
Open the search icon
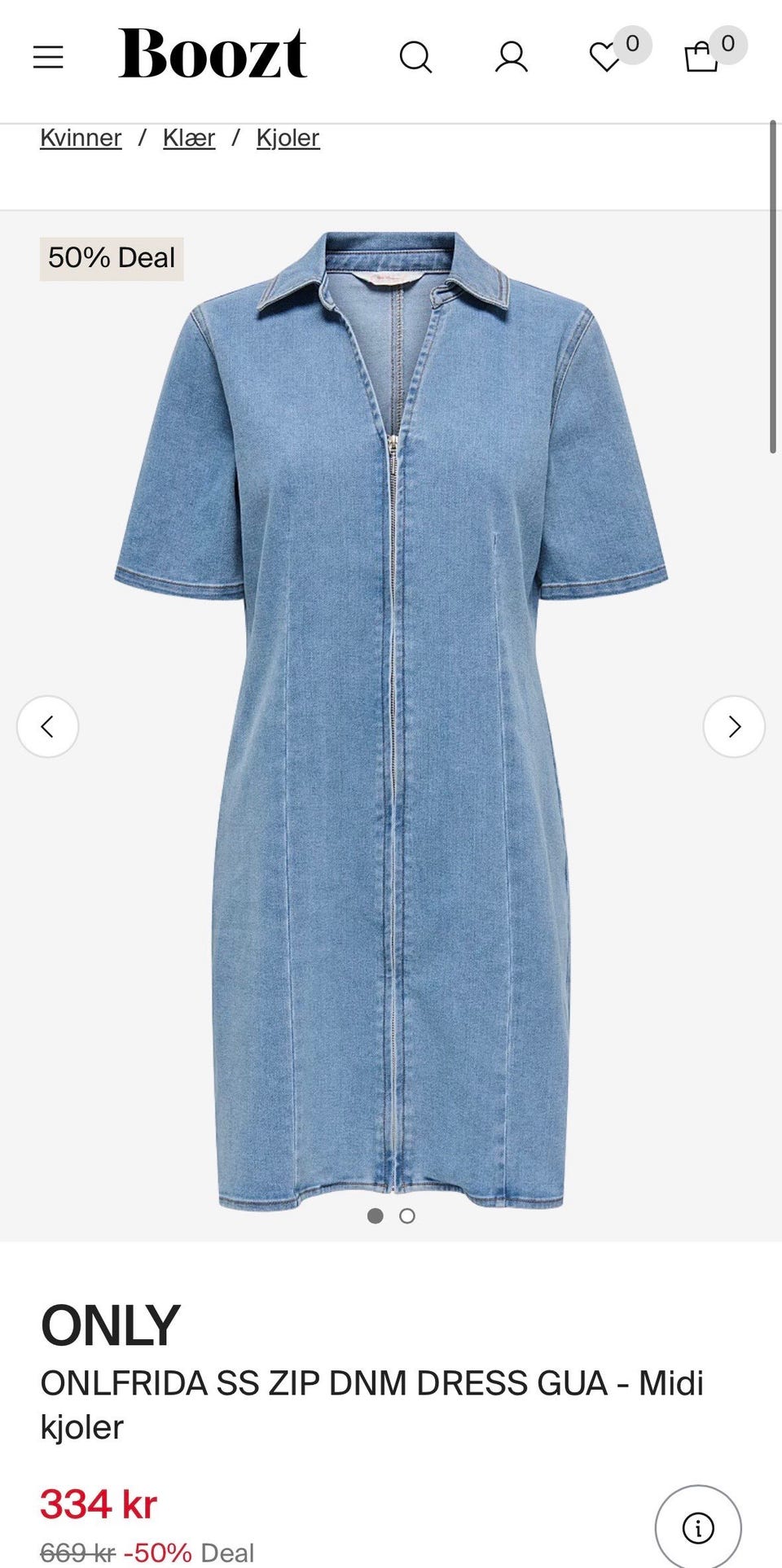pyautogui.click(x=415, y=57)
